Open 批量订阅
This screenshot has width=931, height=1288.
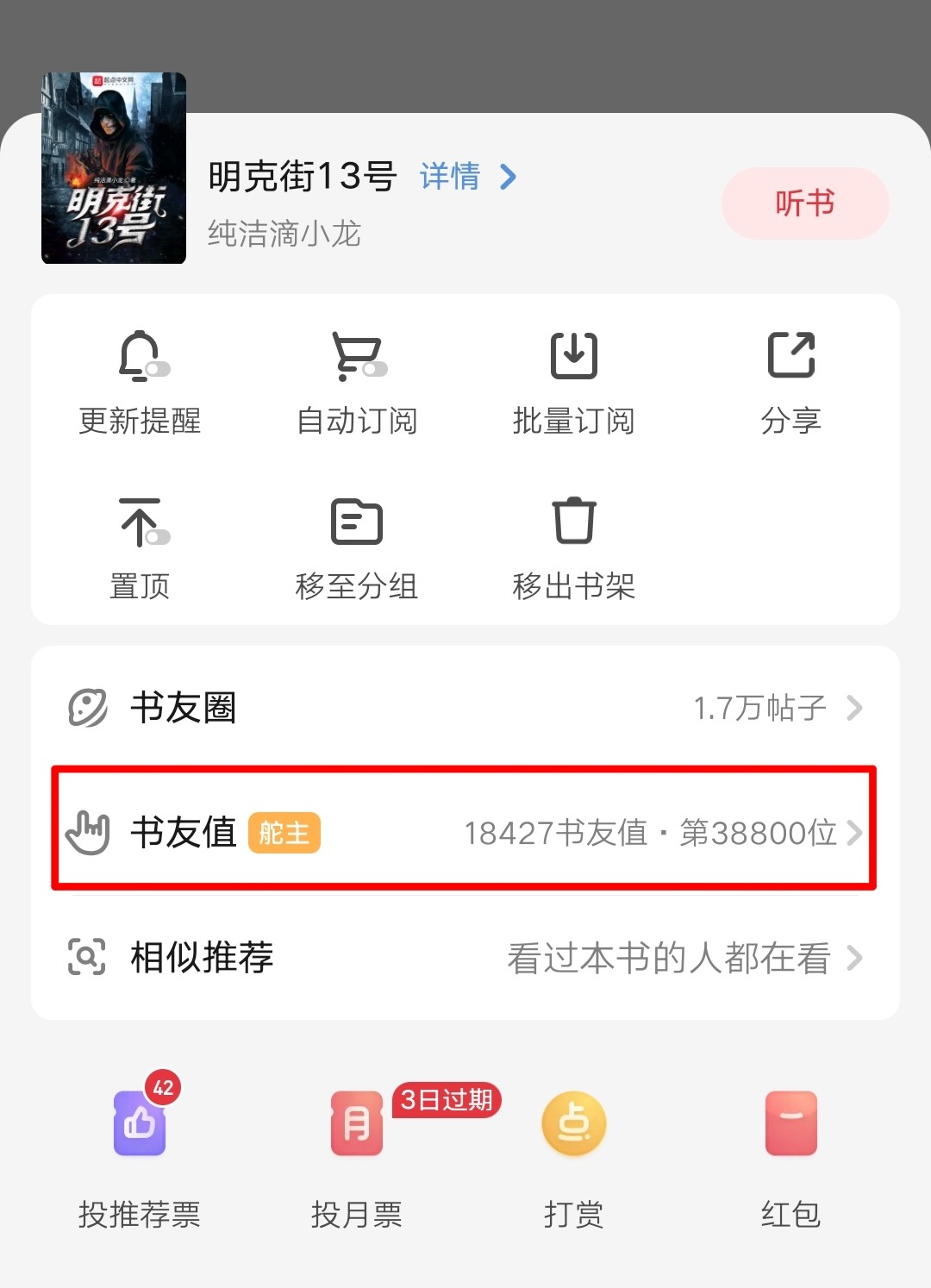tap(573, 381)
